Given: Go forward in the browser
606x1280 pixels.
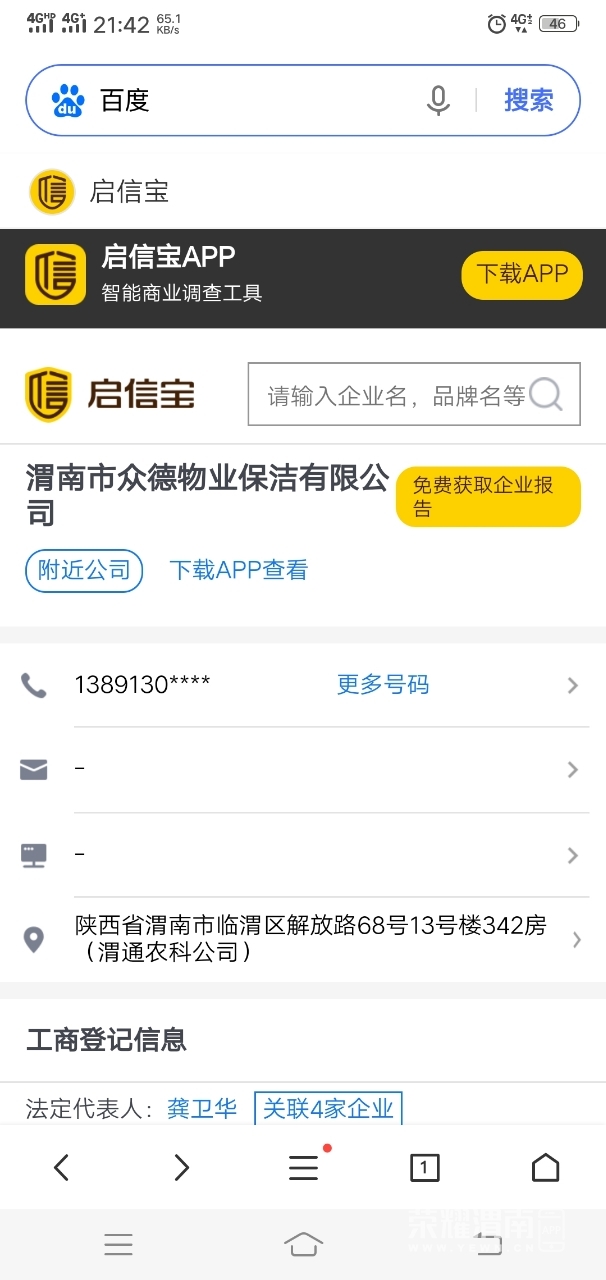Looking at the screenshot, I should point(182,1168).
